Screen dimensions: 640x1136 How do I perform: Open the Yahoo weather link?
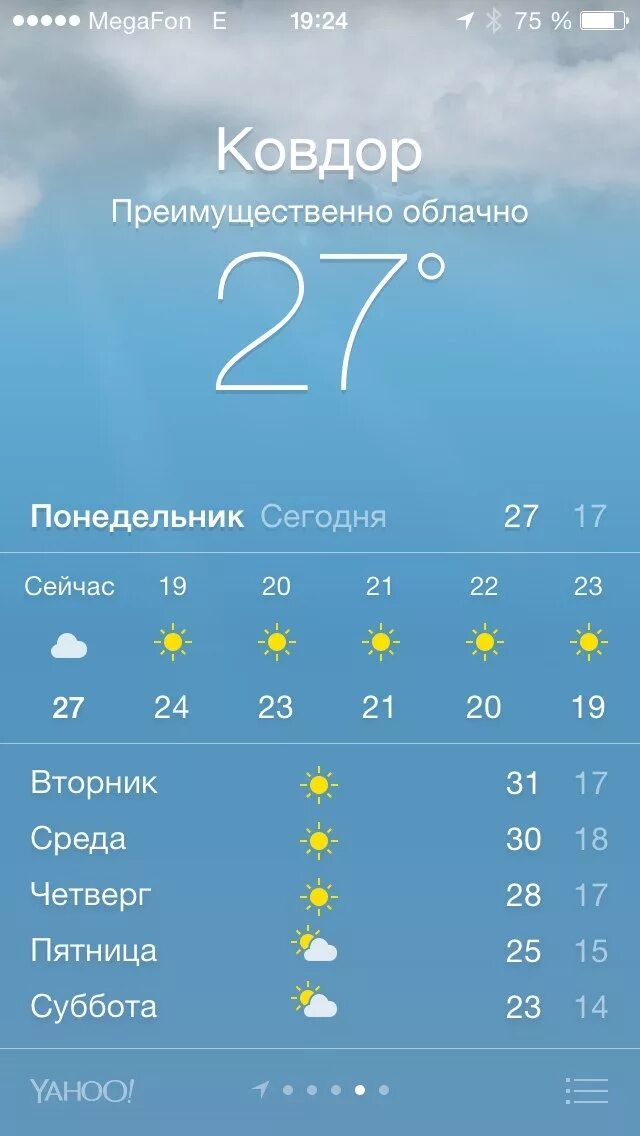(x=82, y=1090)
